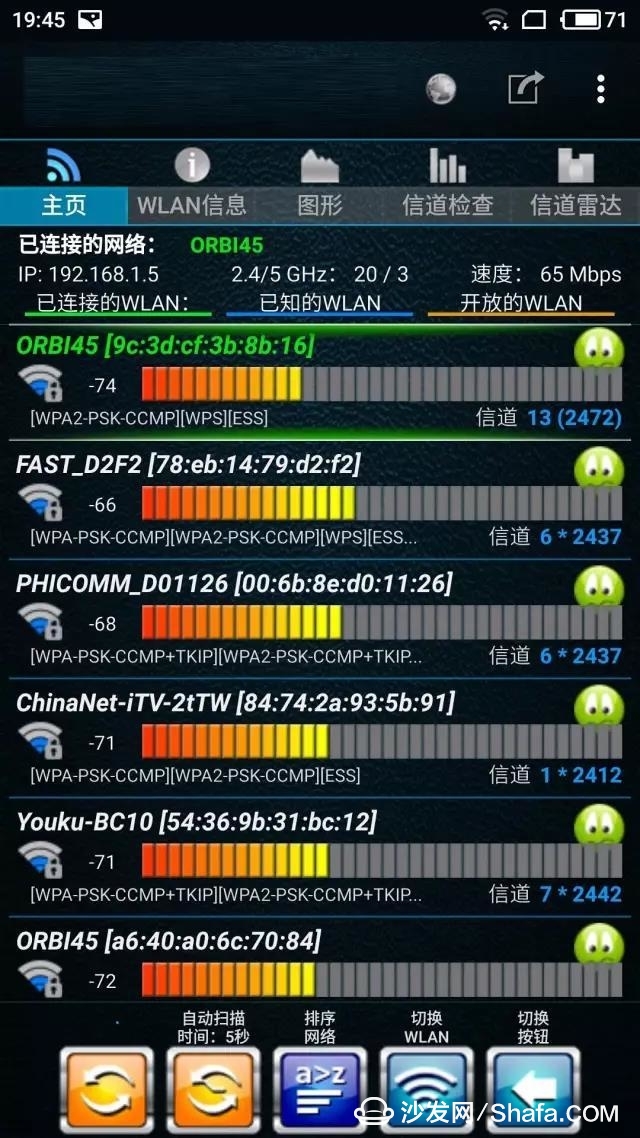
Task: View details of PHICOMM_D01126 network
Action: click(320, 619)
